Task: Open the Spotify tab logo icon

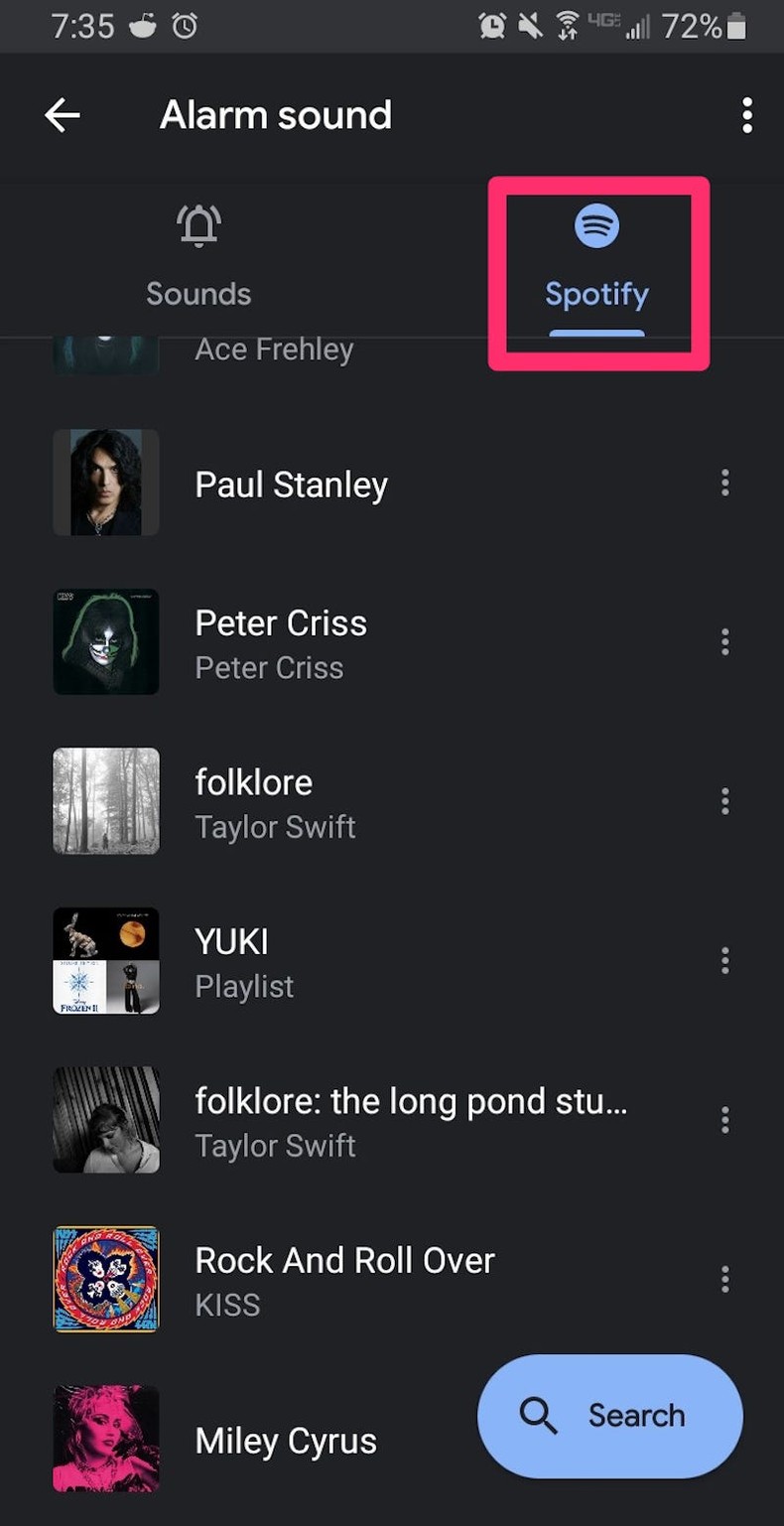Action: pyautogui.click(x=596, y=226)
